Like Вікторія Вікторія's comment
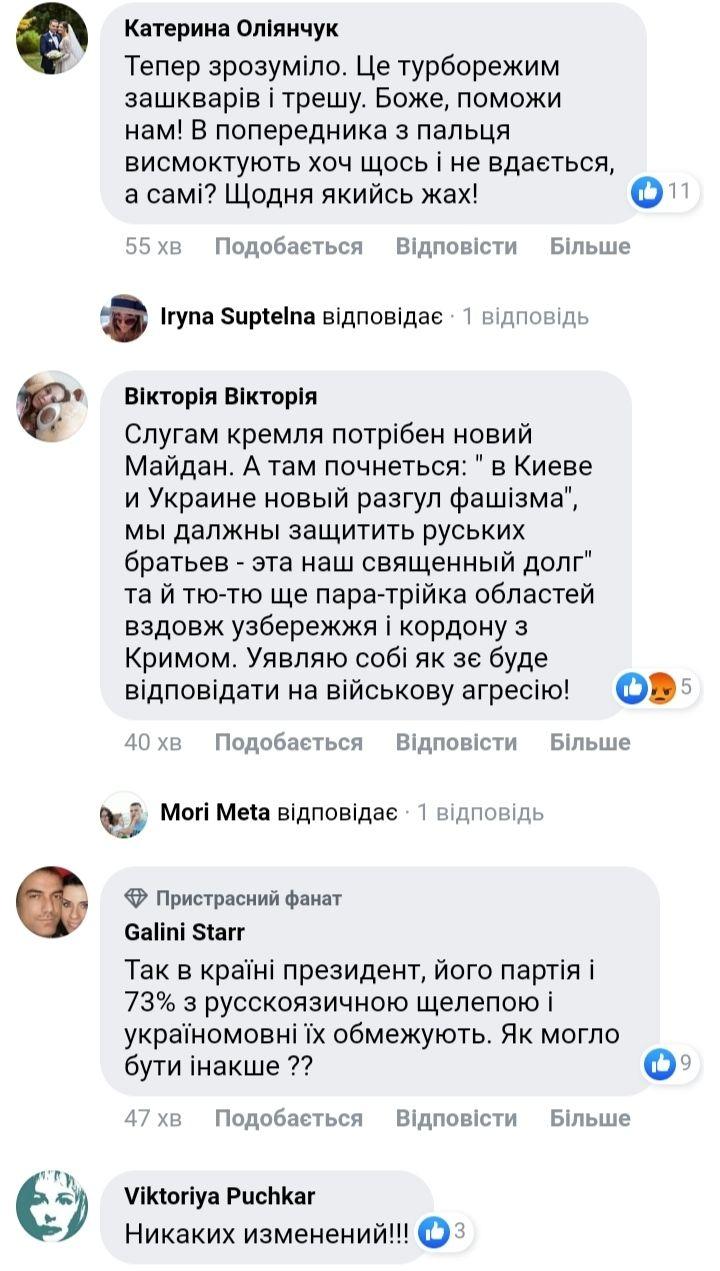Screen dimensions: 720x1271 (x=288, y=742)
